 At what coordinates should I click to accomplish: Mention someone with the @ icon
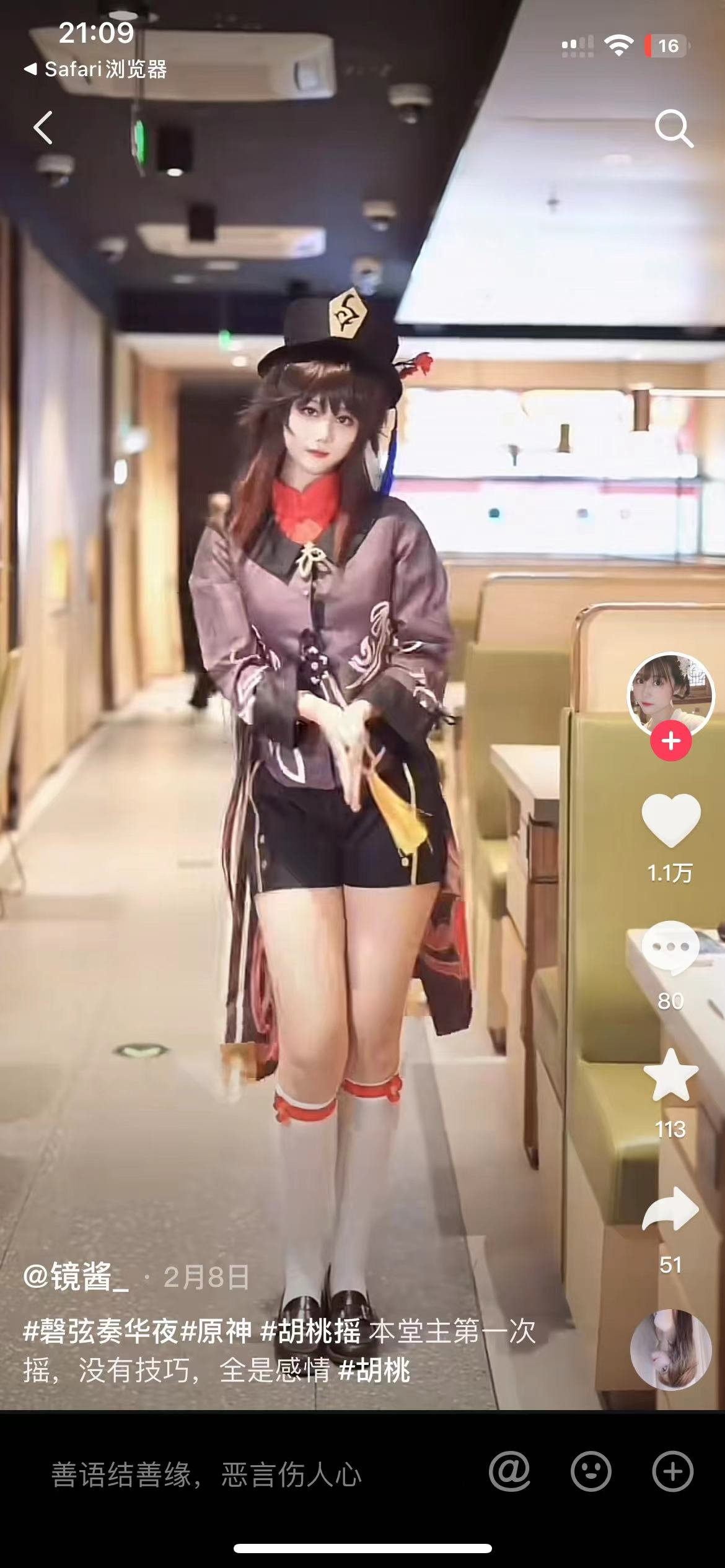[x=509, y=1471]
